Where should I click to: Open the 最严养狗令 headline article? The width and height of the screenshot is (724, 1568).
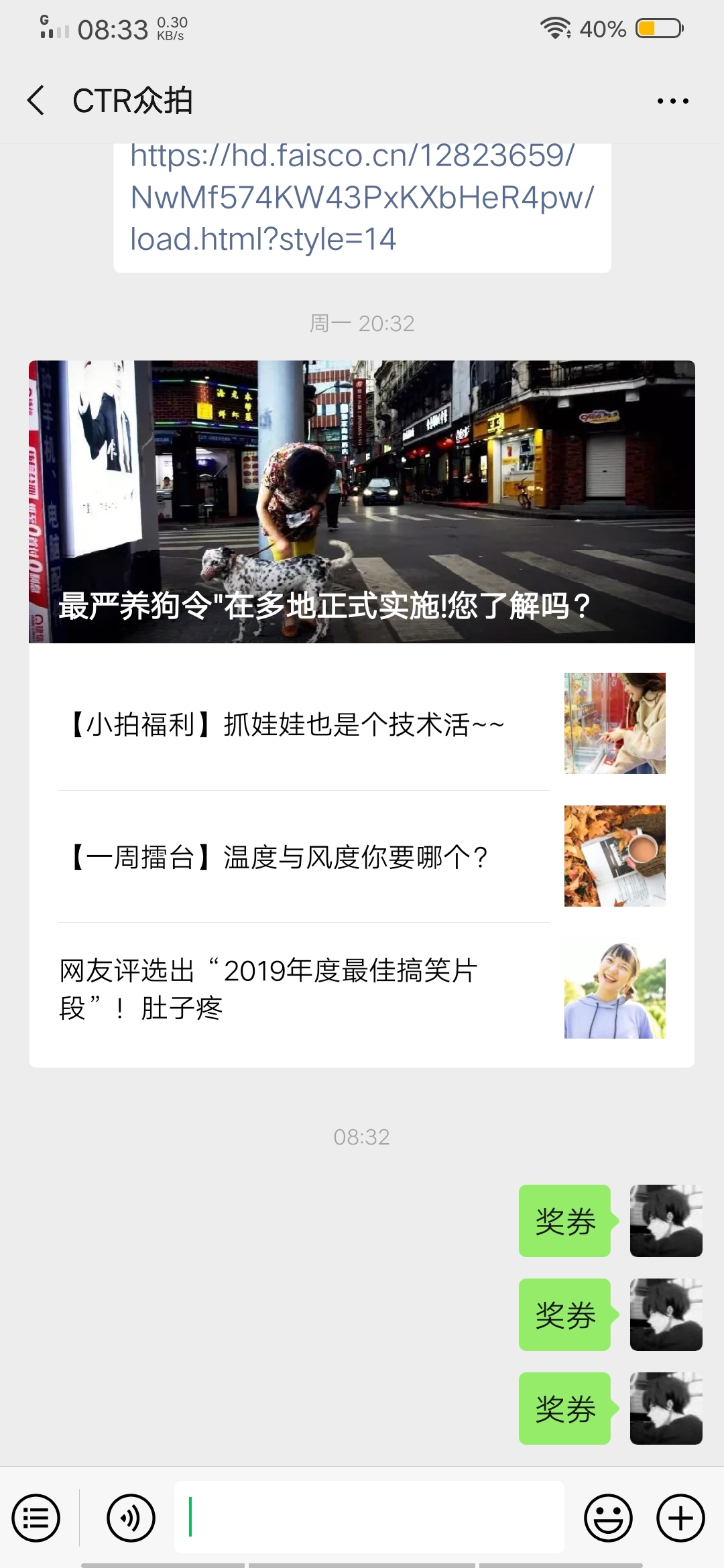[362, 501]
